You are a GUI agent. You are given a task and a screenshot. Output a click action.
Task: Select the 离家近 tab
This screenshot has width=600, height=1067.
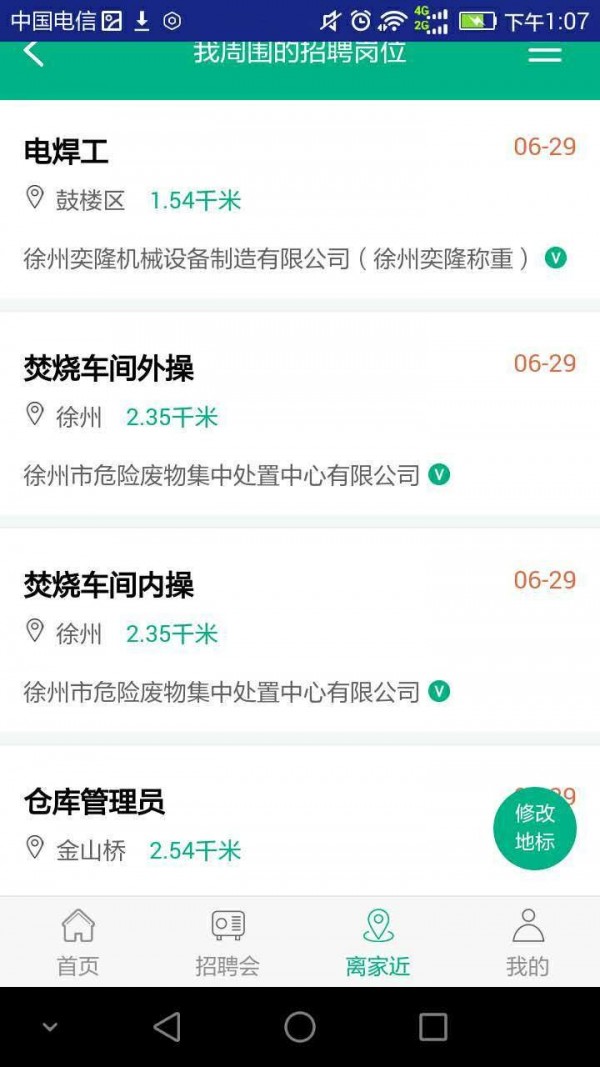pos(377,941)
